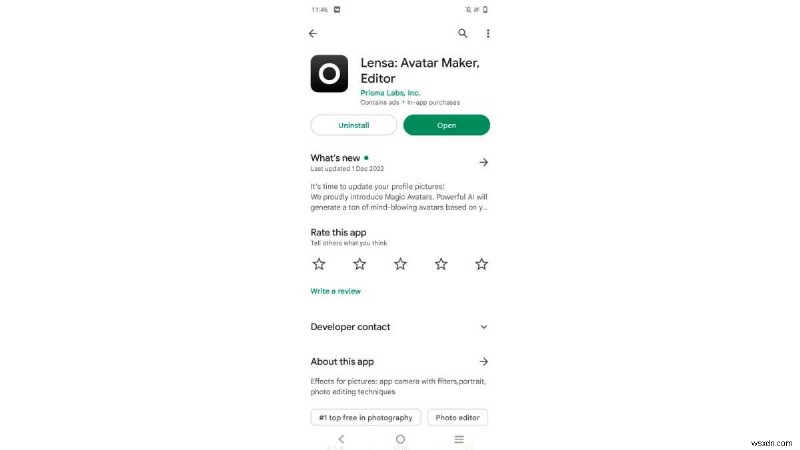Show recent apps from navigation bar

[459, 439]
